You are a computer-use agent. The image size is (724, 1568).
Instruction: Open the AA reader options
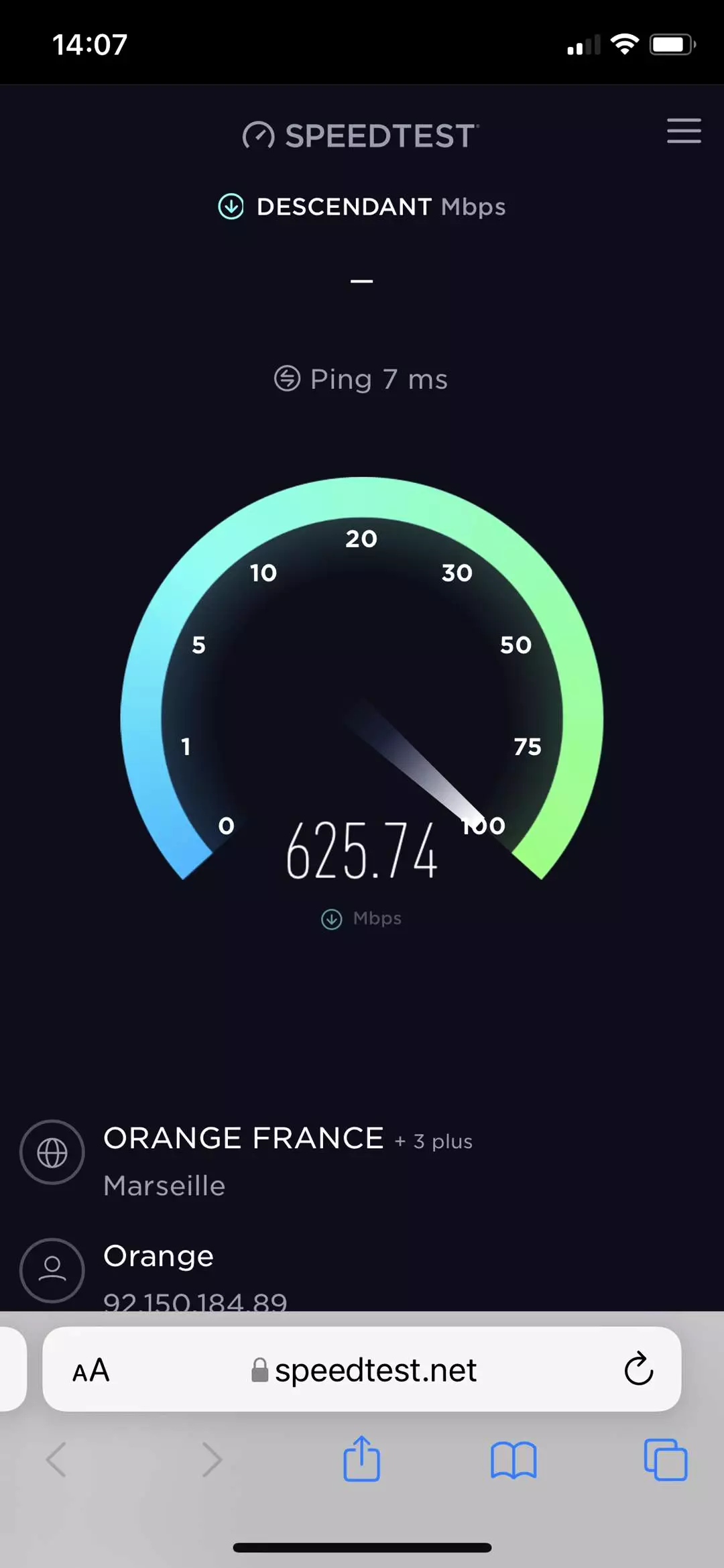point(91,1371)
